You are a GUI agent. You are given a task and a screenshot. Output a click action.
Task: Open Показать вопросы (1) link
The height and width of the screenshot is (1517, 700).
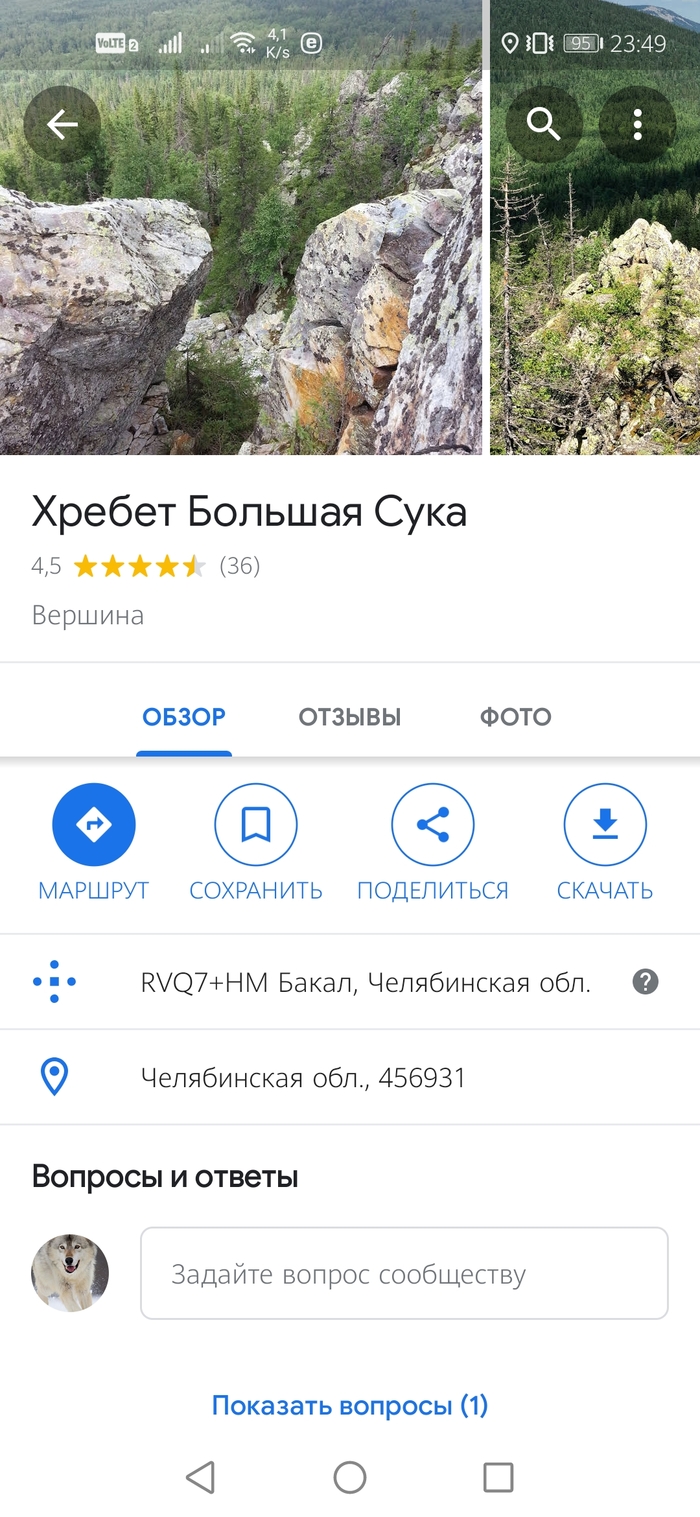(349, 1406)
